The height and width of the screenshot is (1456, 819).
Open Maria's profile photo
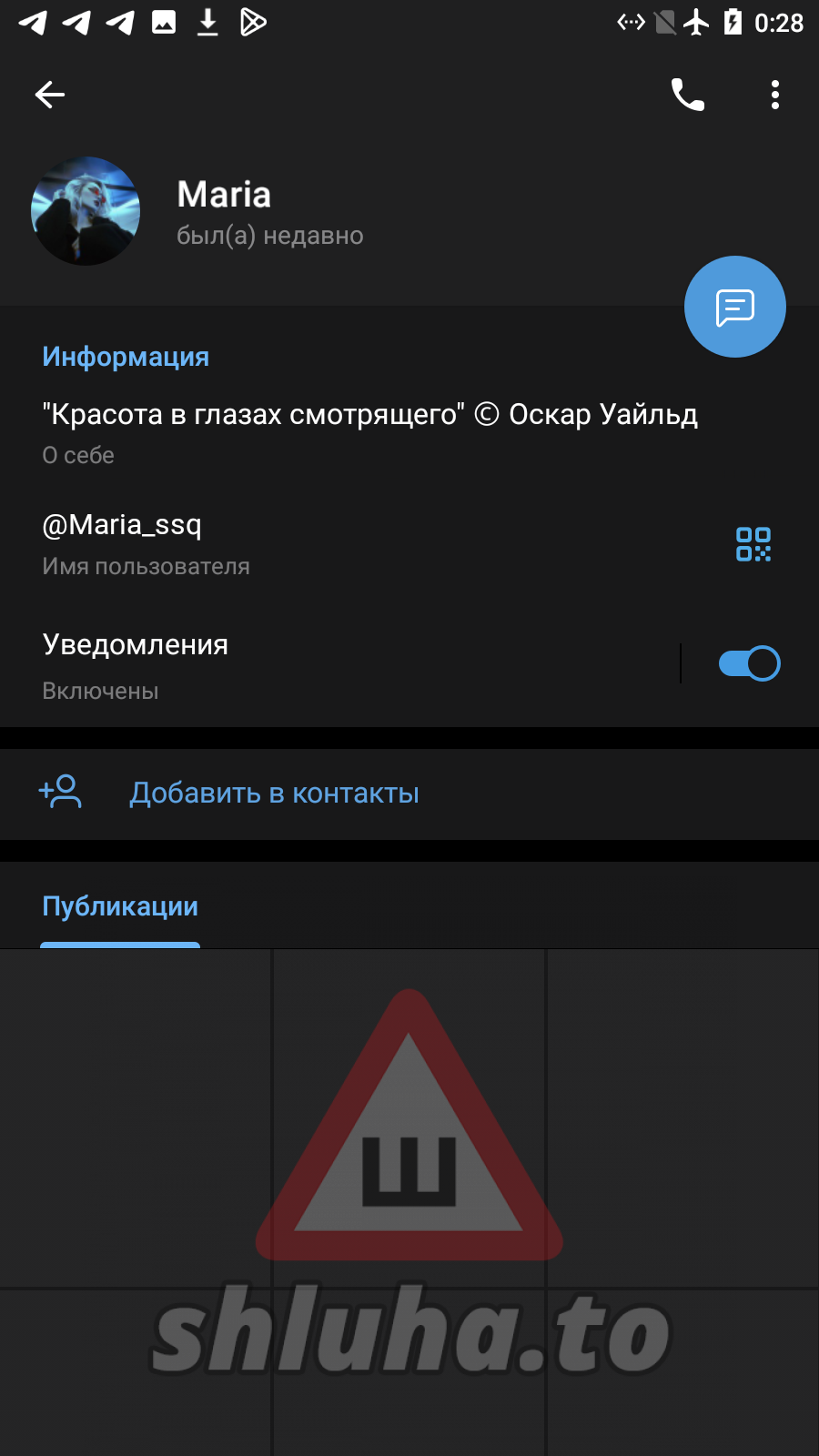[86, 211]
